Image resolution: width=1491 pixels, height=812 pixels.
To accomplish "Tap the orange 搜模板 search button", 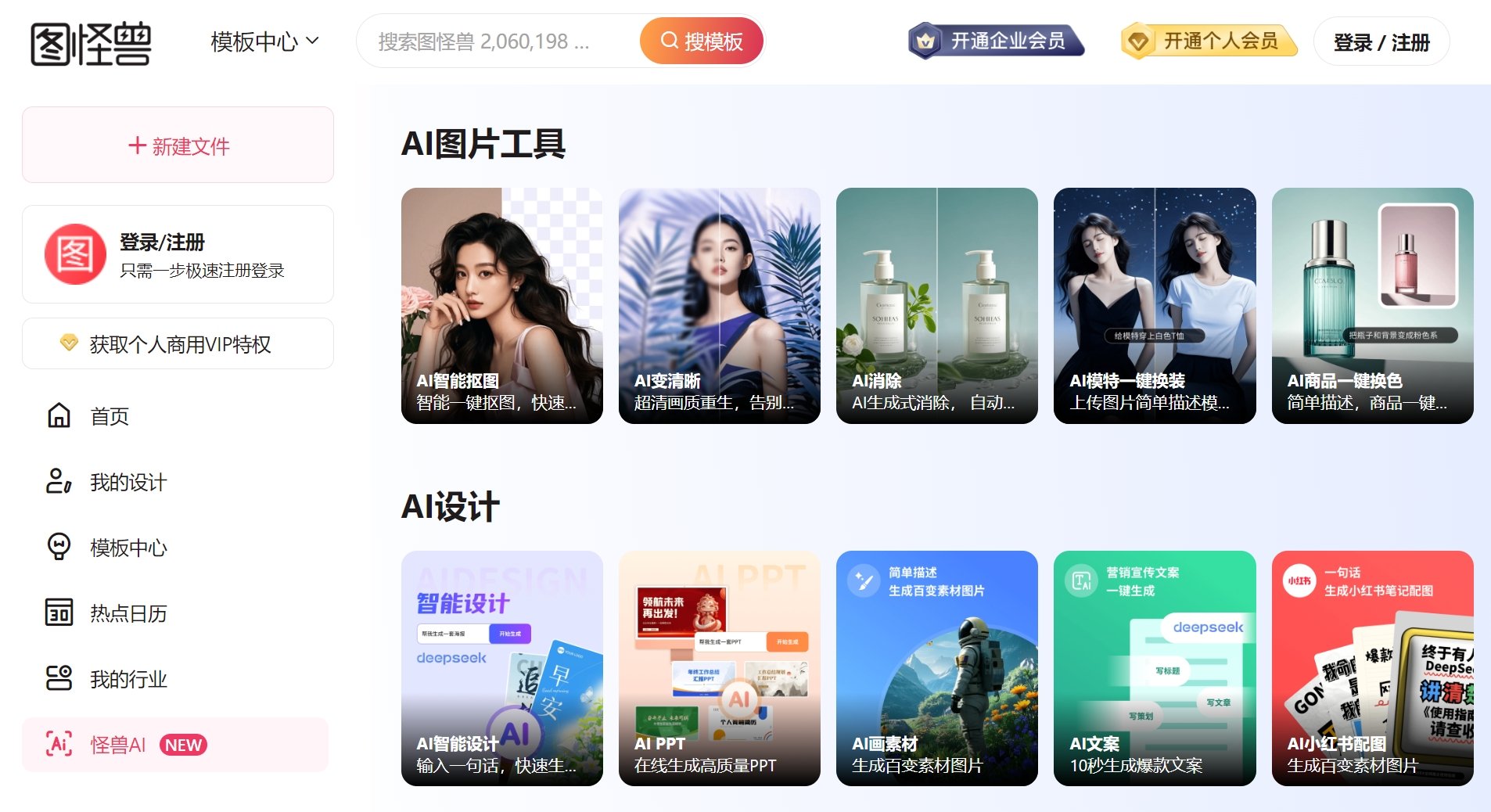I will tap(702, 41).
